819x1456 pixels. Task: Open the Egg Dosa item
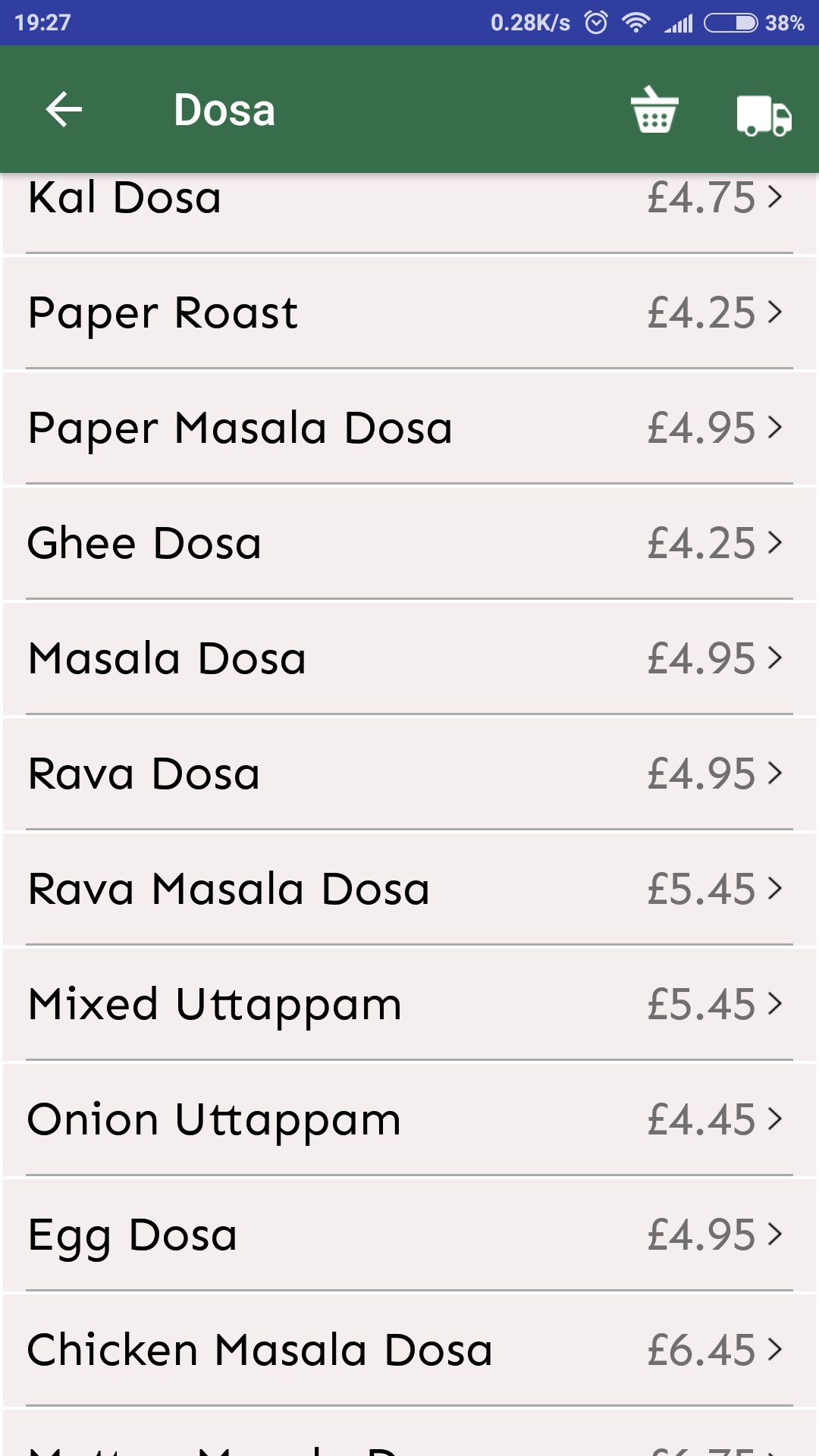[409, 1235]
